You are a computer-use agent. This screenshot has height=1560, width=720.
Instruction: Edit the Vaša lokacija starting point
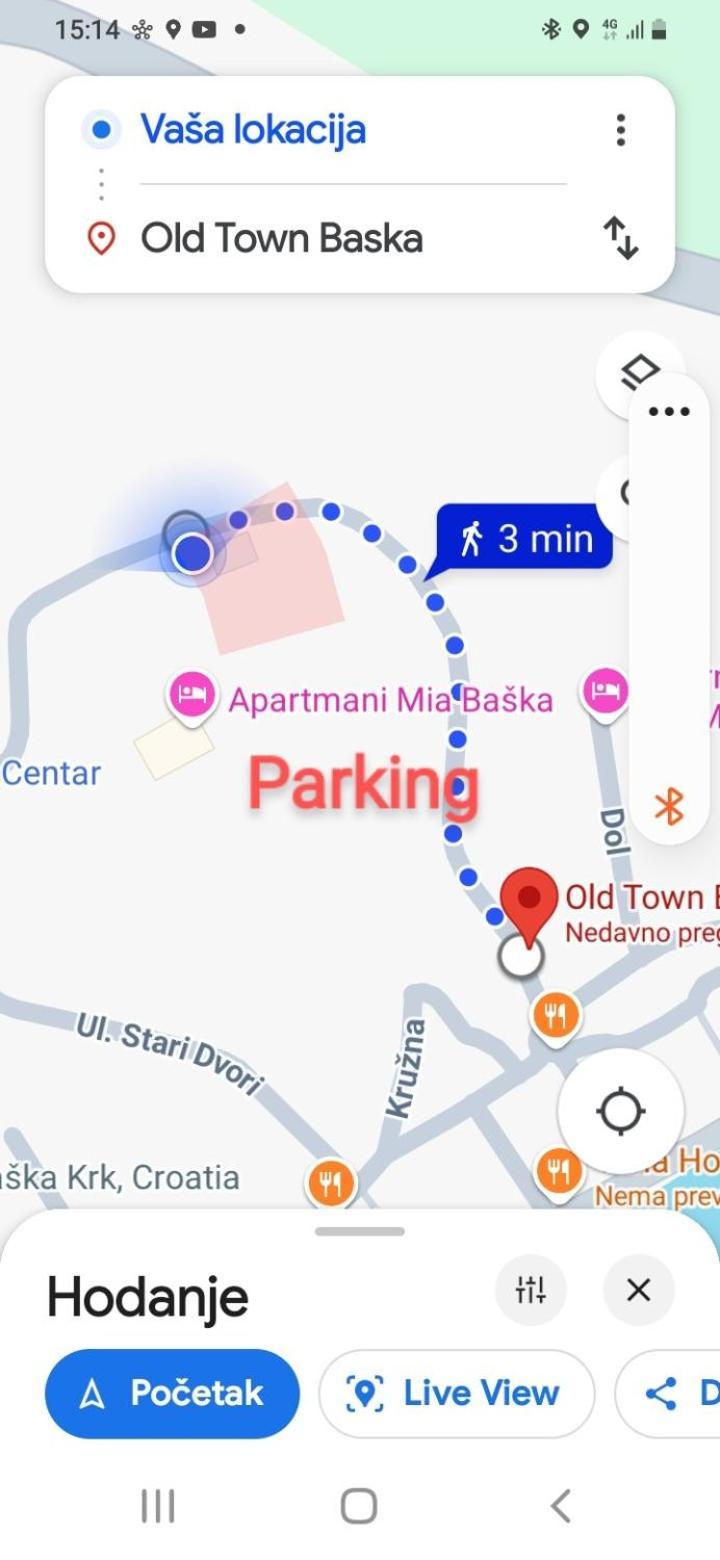pyautogui.click(x=252, y=130)
